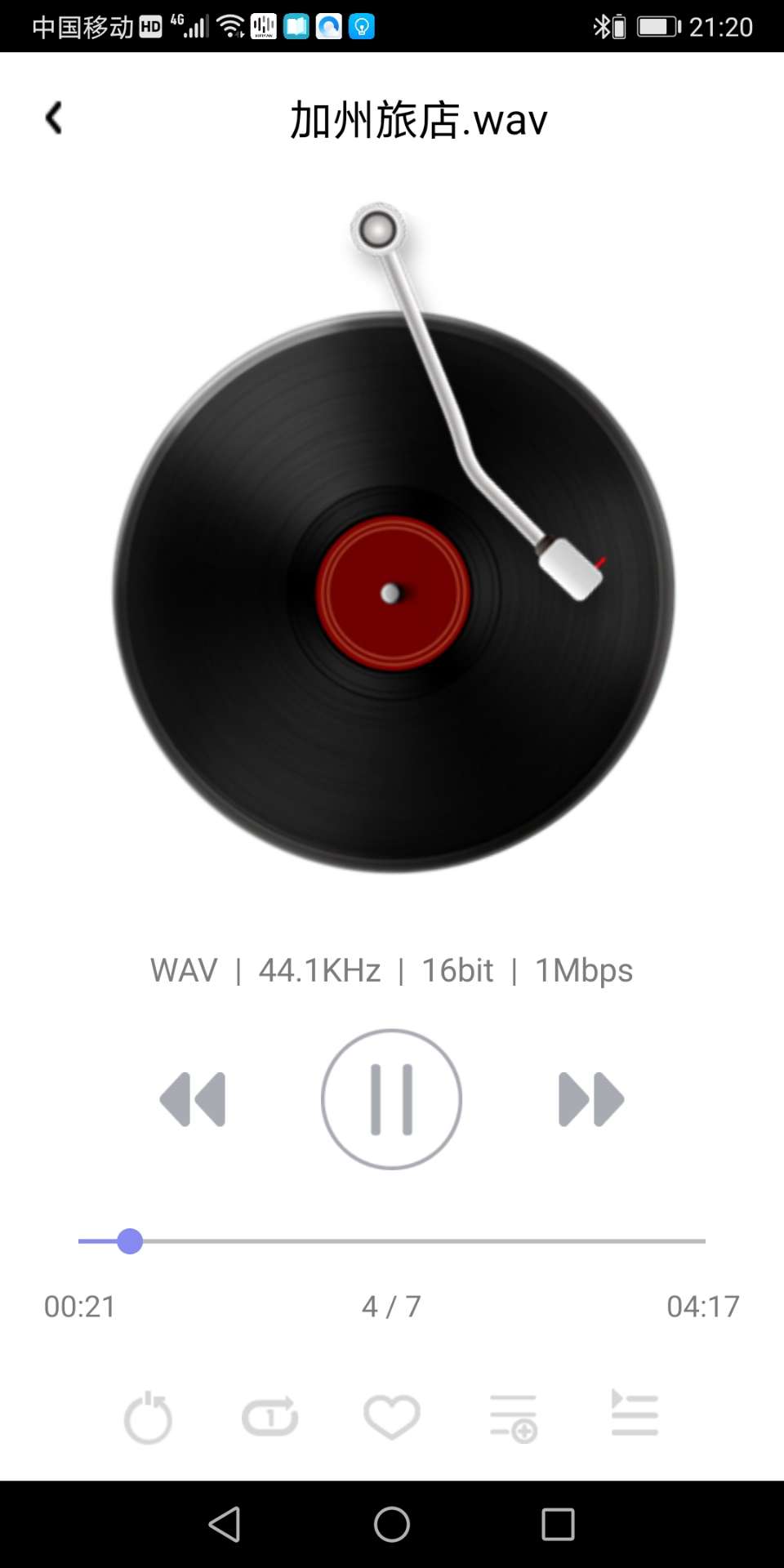784x1568 pixels.
Task: Skip to the previous track
Action: (193, 1099)
